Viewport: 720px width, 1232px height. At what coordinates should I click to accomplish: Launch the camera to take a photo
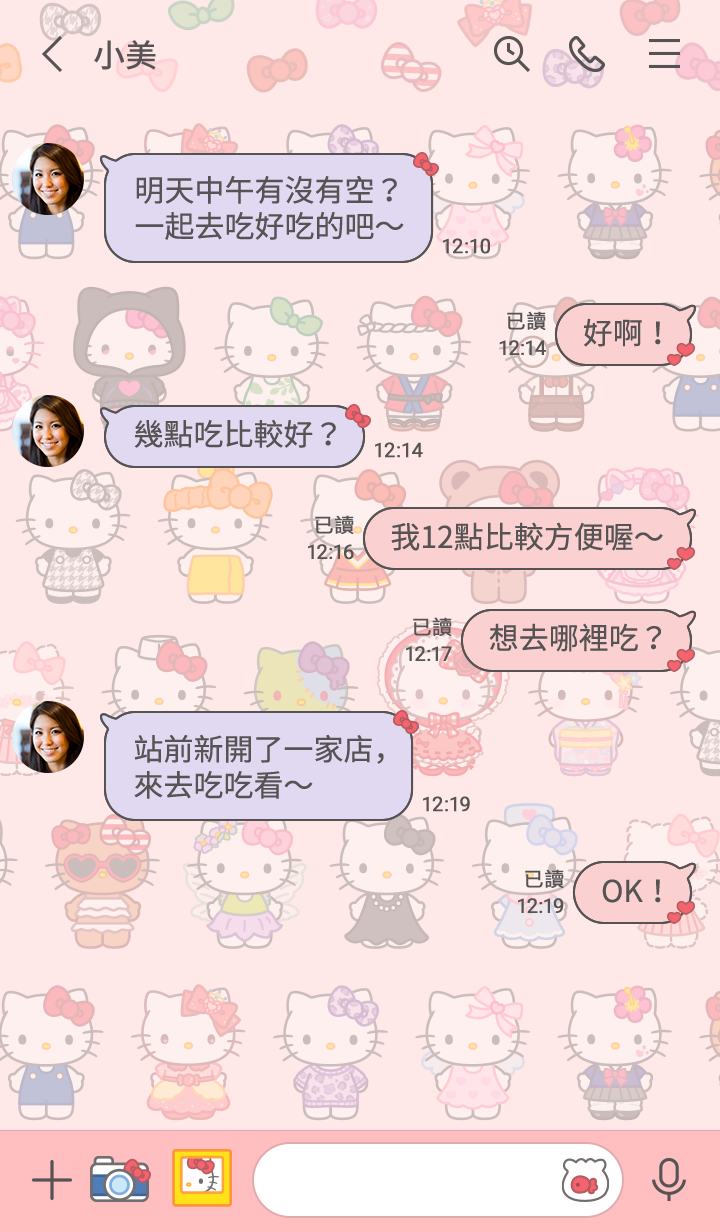[x=119, y=1180]
